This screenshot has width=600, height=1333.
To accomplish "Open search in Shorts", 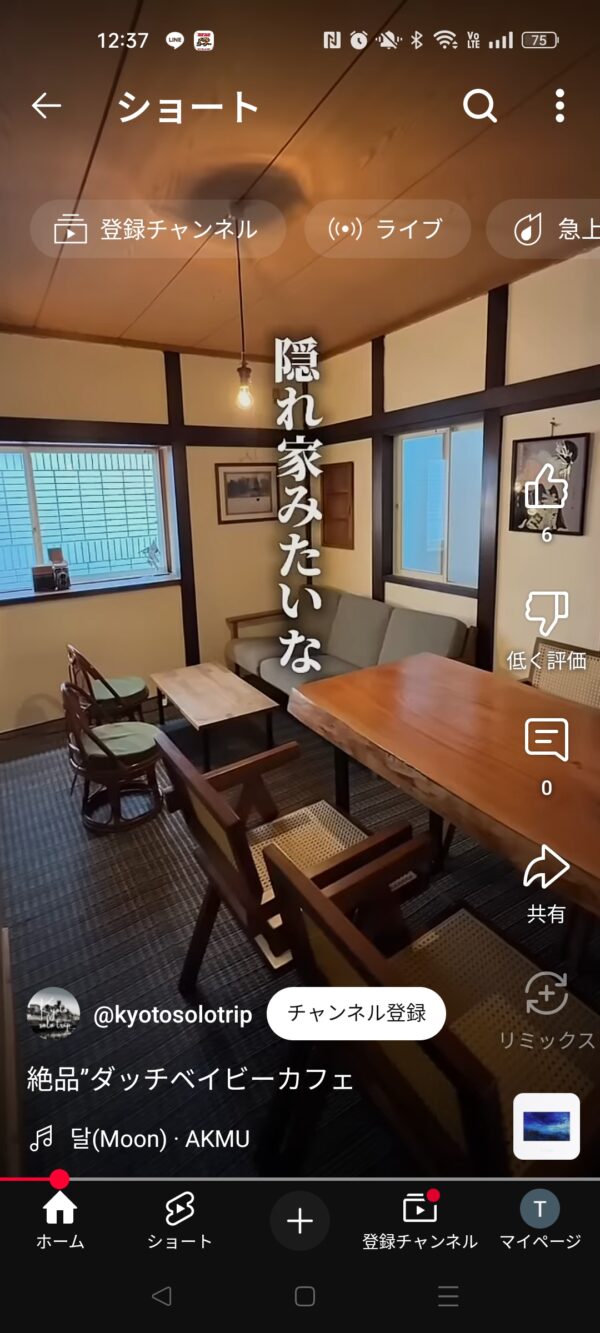I will (x=480, y=106).
